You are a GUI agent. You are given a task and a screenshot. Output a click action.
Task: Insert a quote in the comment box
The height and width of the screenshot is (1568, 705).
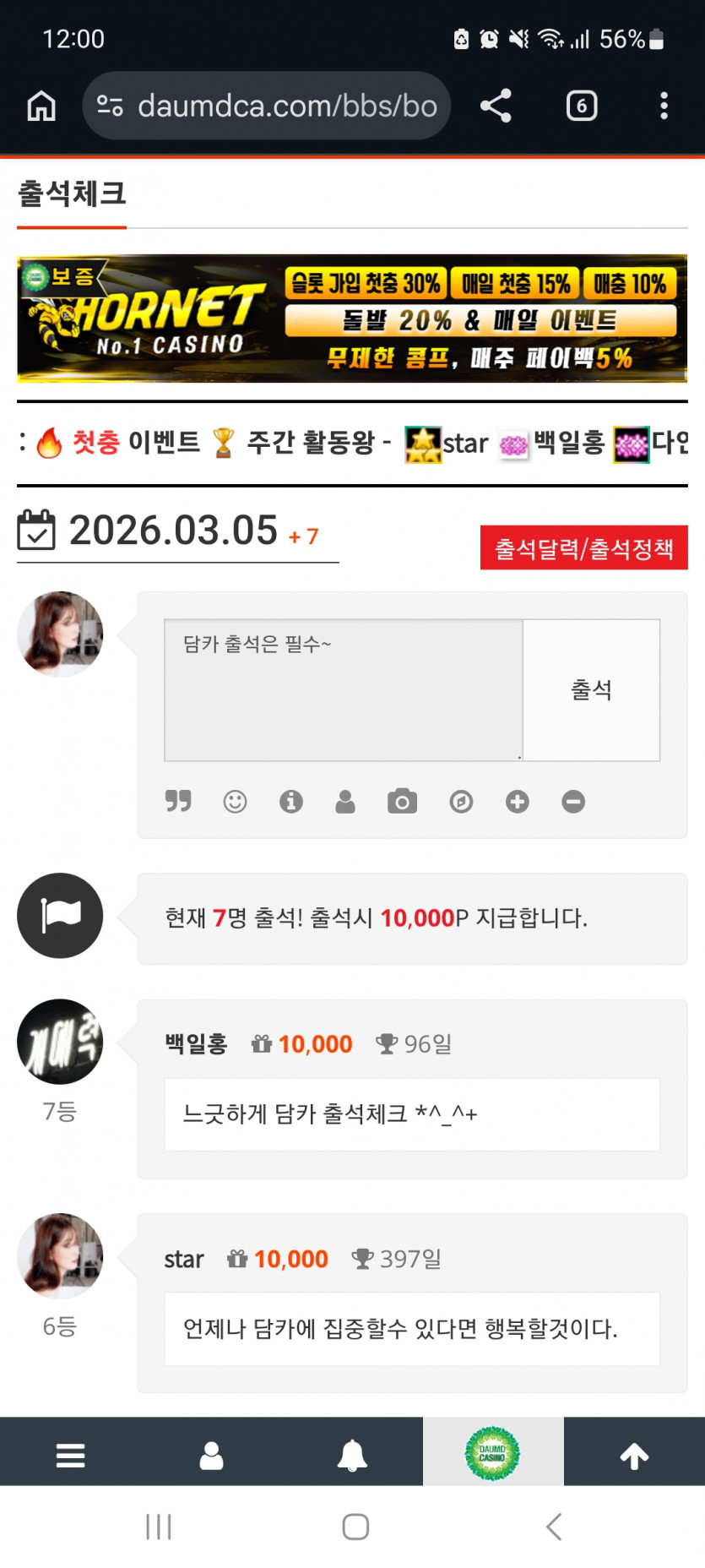(x=177, y=802)
